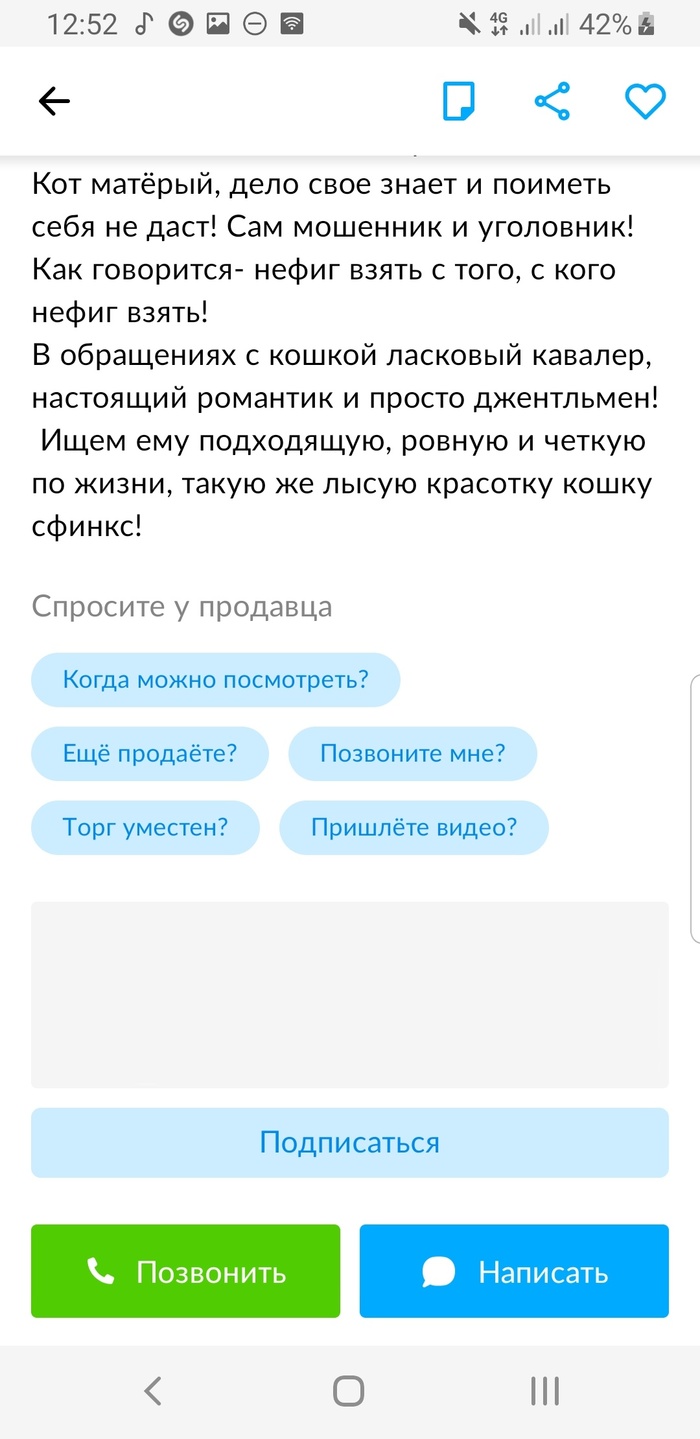Select the 'Когда можно посмотреть?' chip
This screenshot has width=700, height=1439.
[215, 680]
